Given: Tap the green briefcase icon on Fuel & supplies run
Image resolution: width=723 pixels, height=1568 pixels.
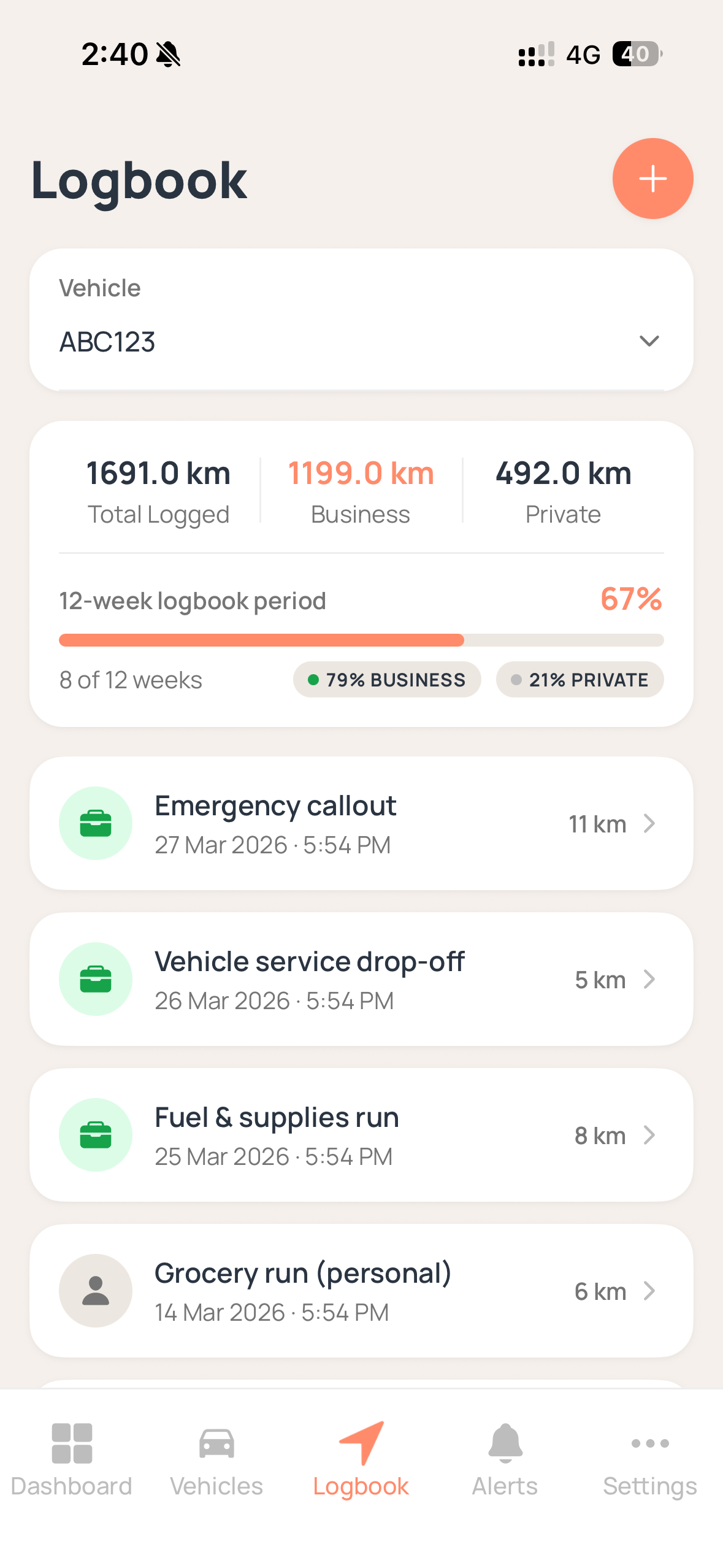Looking at the screenshot, I should [x=95, y=1135].
